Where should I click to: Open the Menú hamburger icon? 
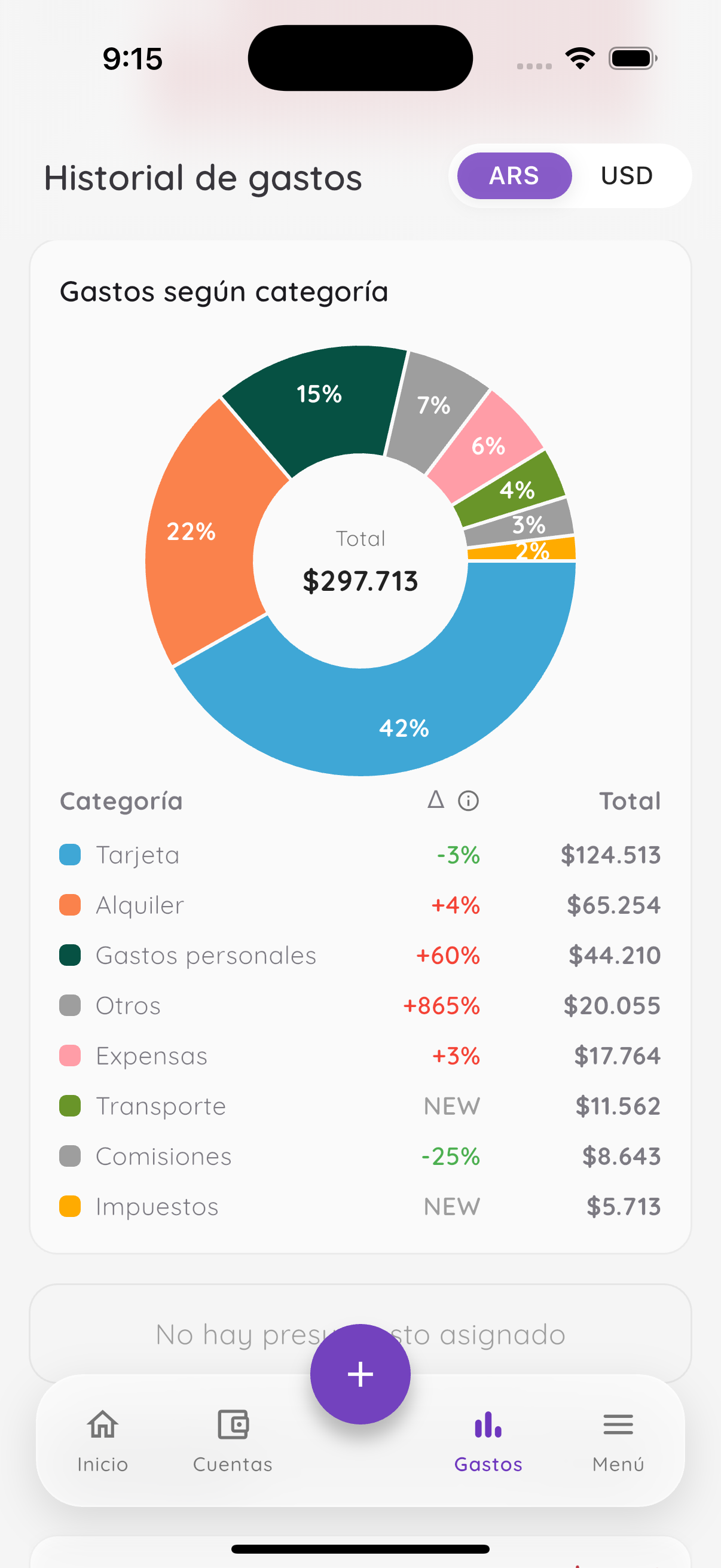(x=618, y=1426)
